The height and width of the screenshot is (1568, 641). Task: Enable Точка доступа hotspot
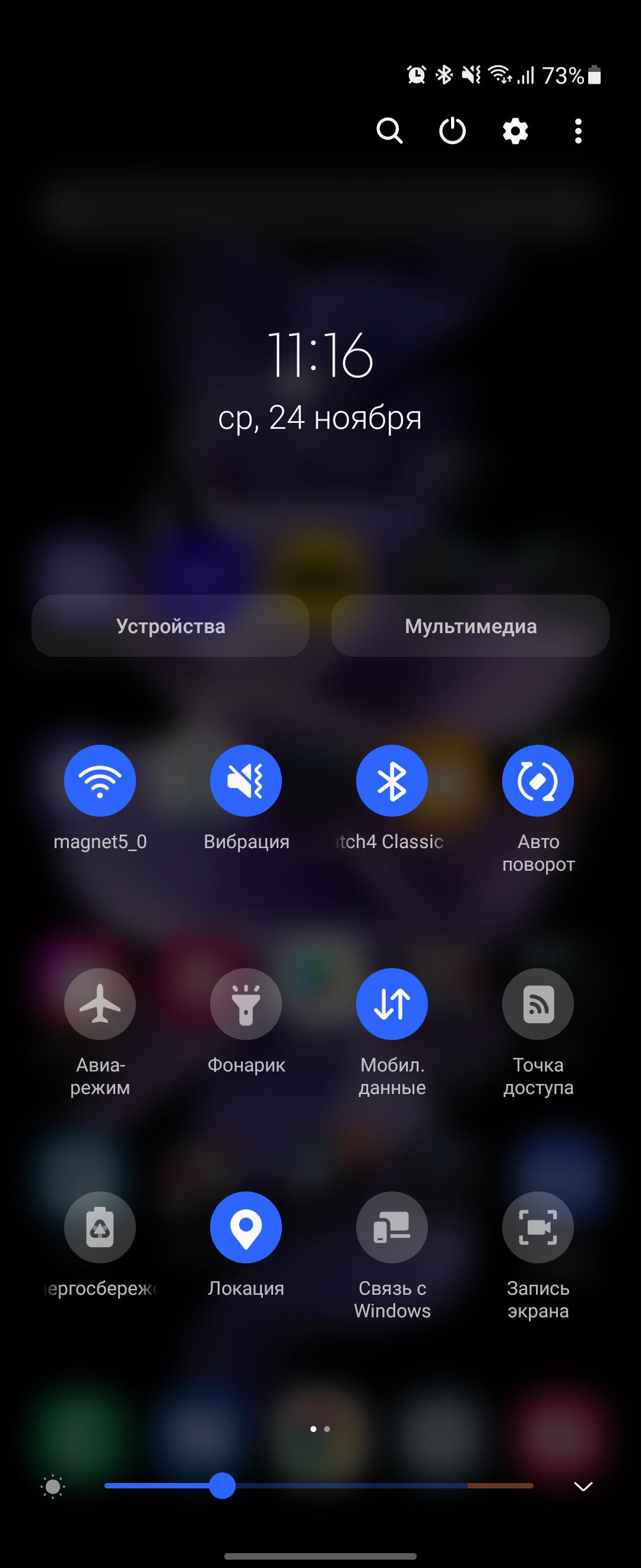point(538,1004)
